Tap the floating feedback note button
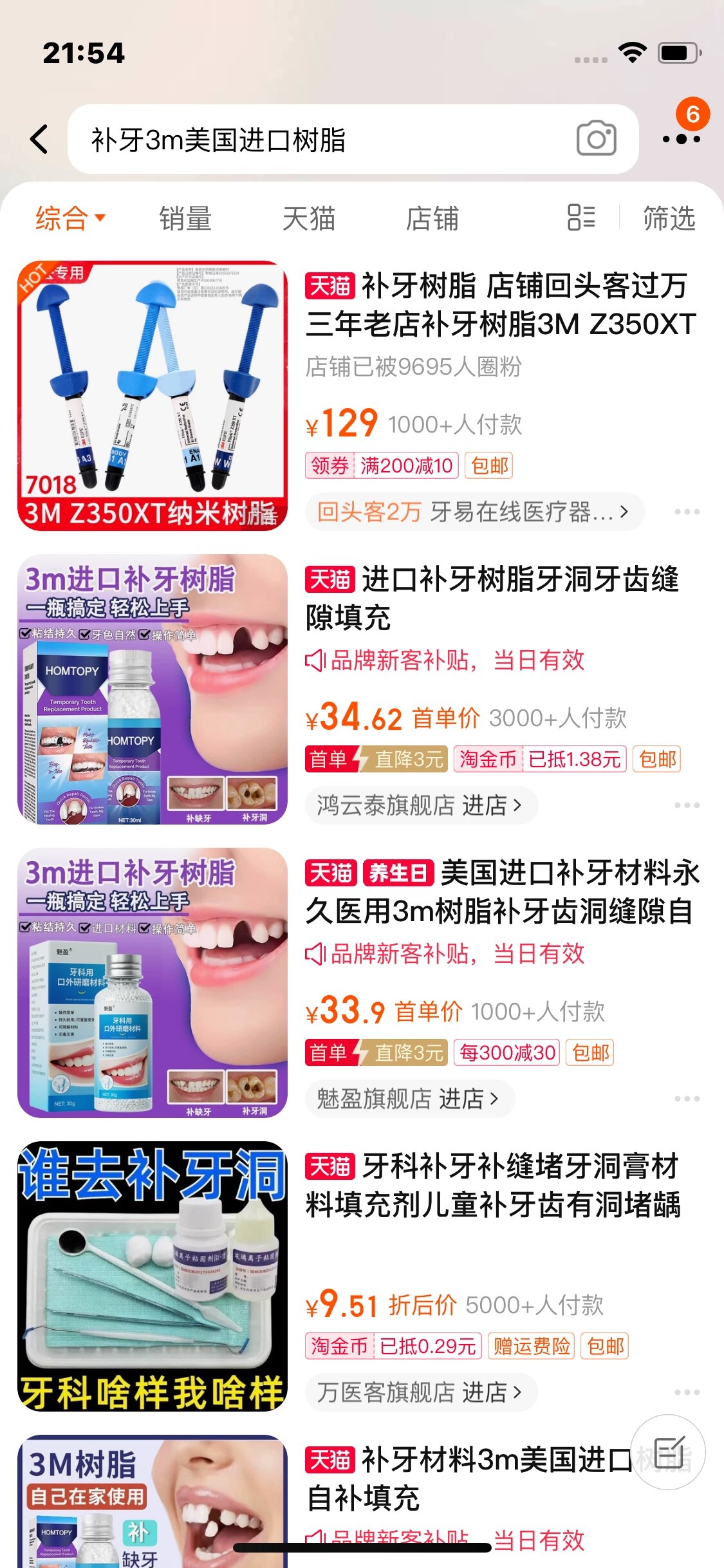Screen dimensions: 724x1568 click(669, 1452)
